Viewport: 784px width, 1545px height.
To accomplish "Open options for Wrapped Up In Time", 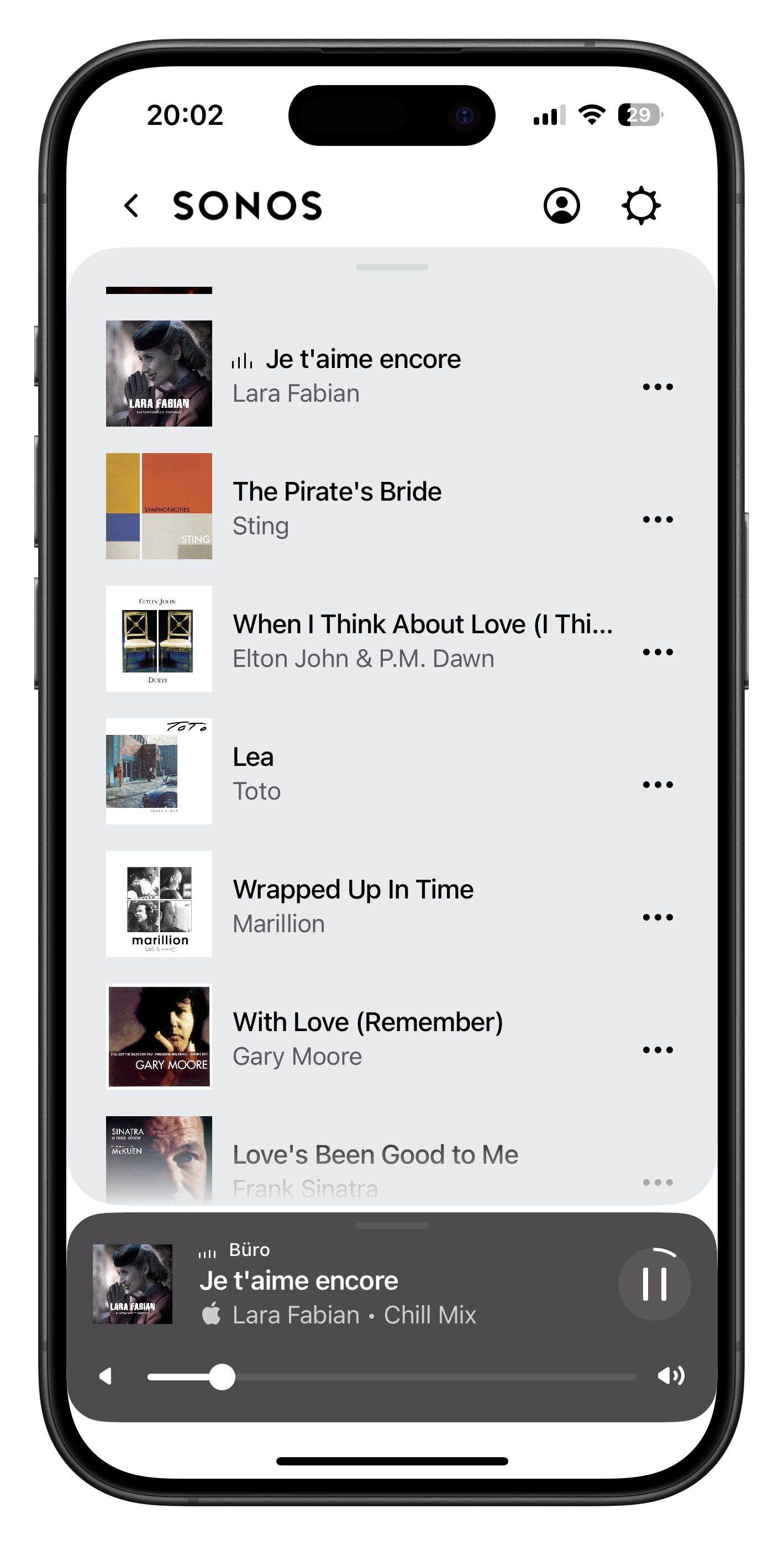I will pyautogui.click(x=657, y=917).
